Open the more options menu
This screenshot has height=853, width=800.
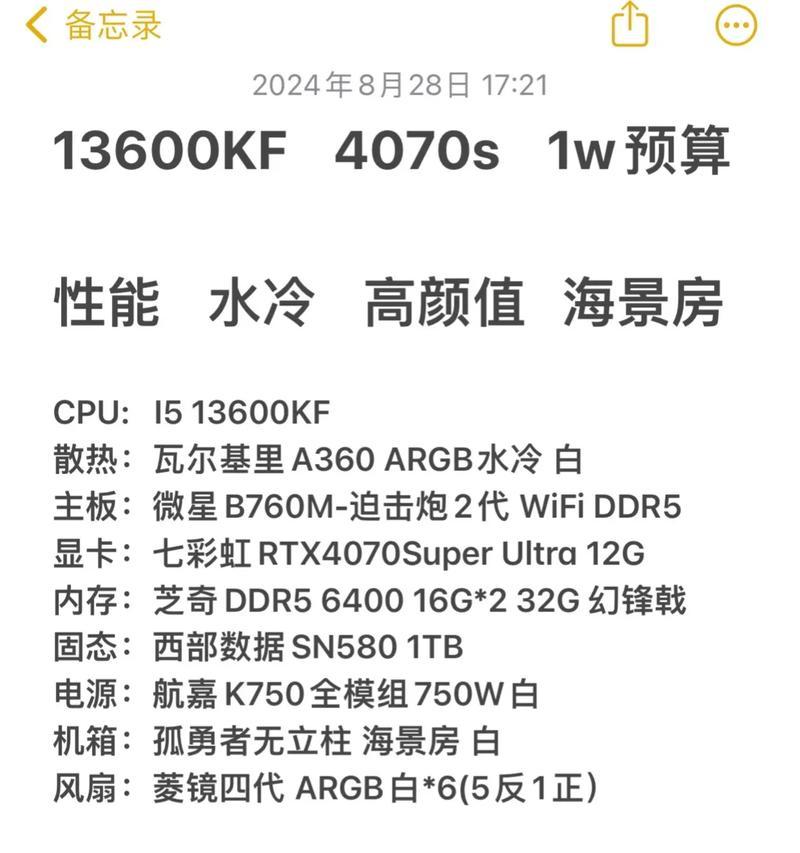coord(736,25)
